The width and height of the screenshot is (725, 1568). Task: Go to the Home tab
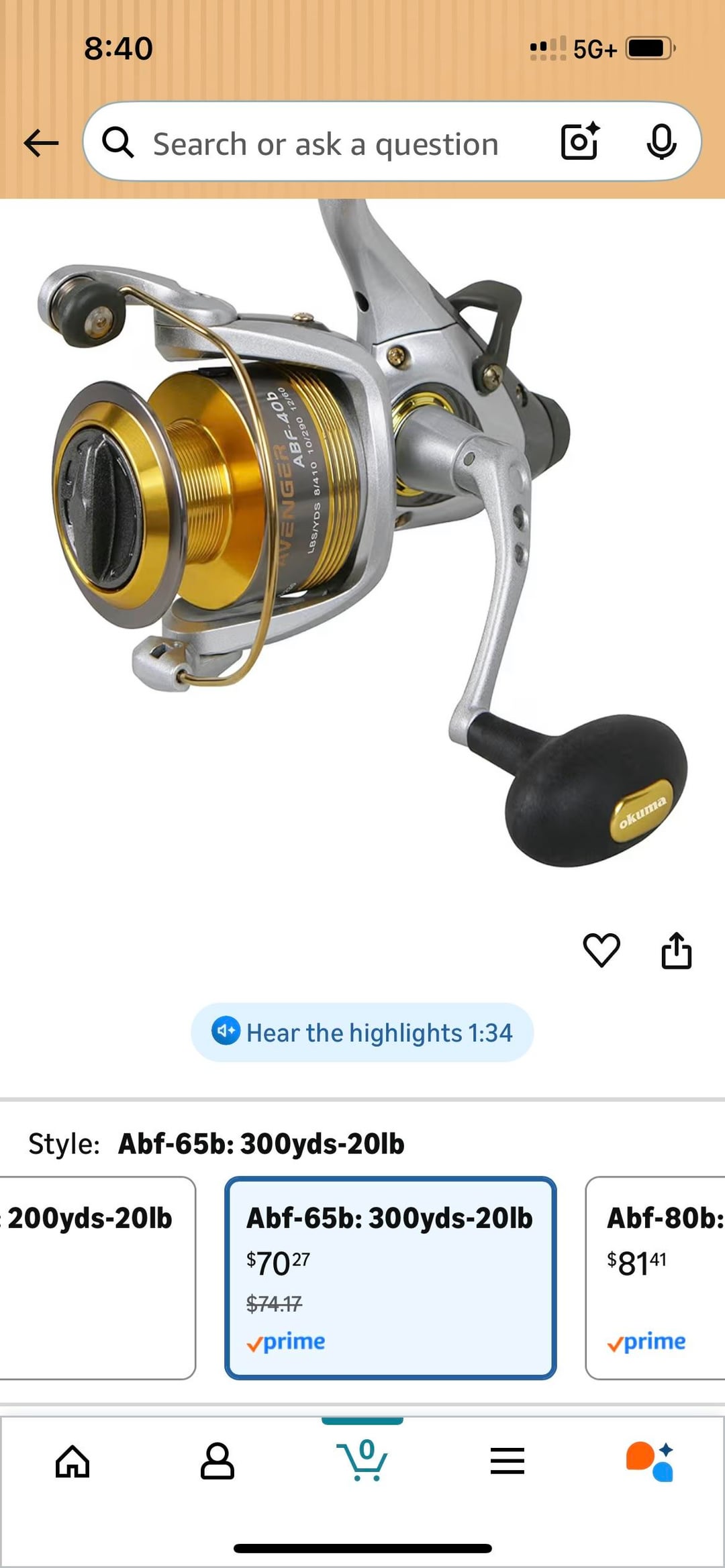click(x=72, y=1461)
